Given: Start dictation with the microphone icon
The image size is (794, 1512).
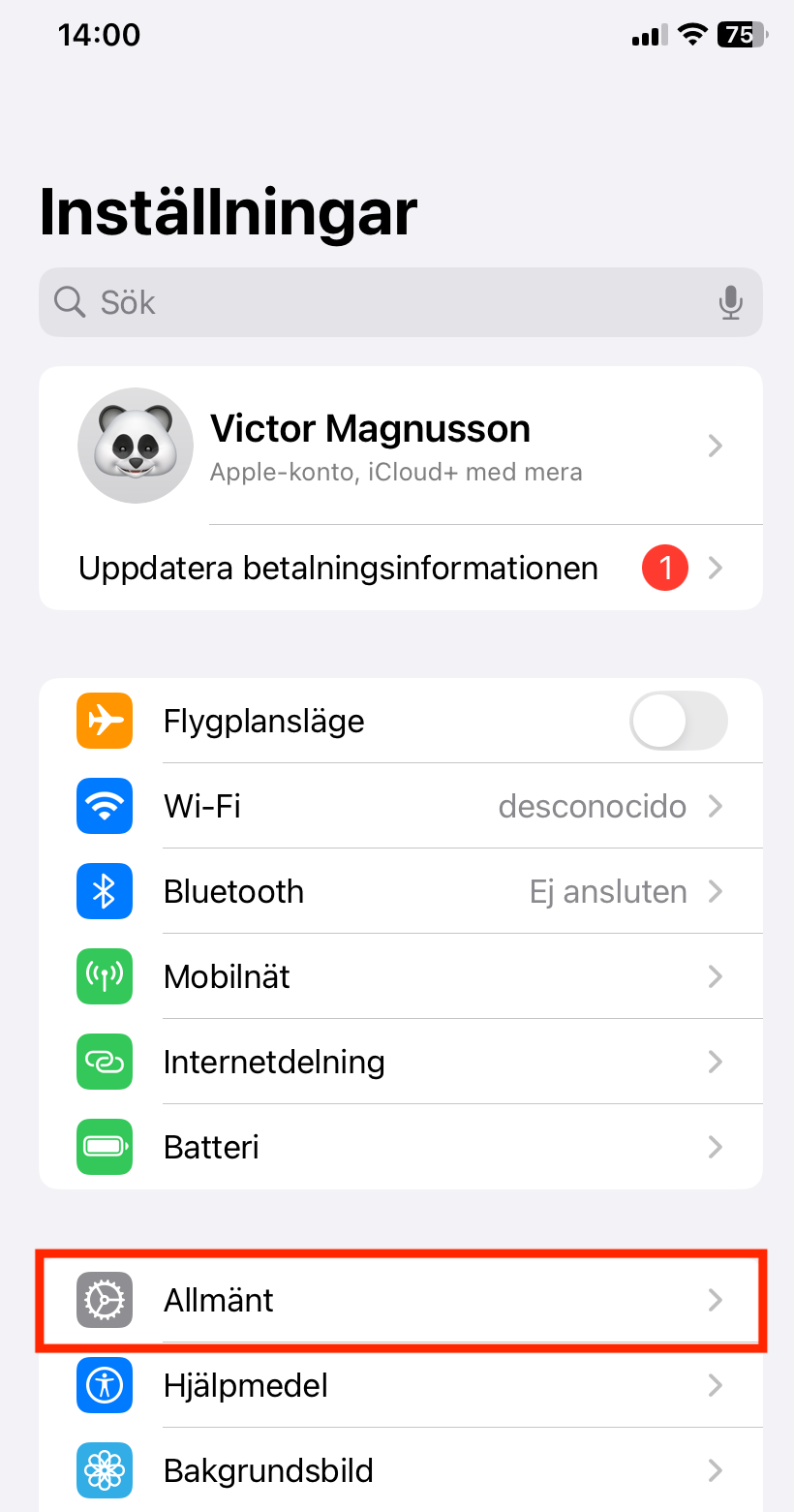Looking at the screenshot, I should (731, 302).
